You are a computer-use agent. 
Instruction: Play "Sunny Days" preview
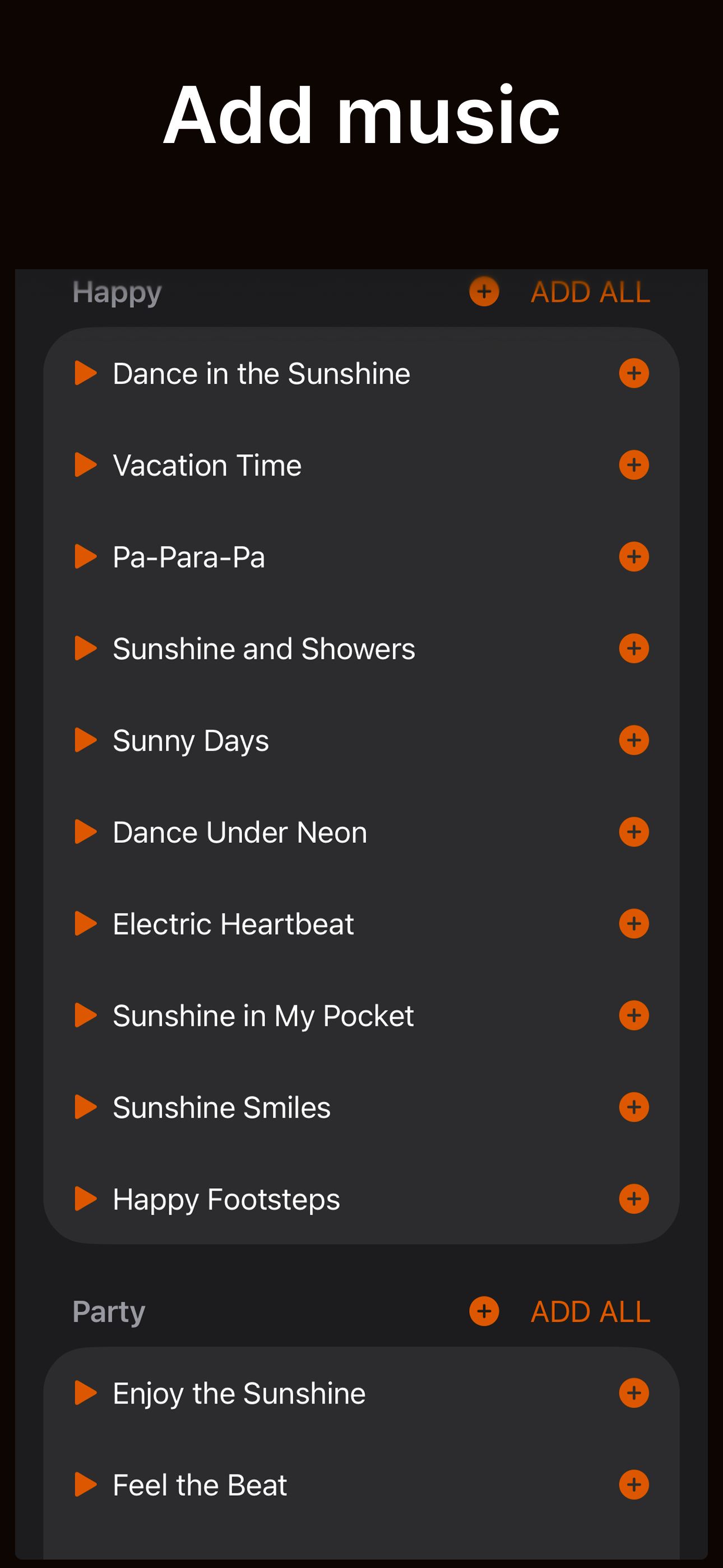(x=86, y=740)
